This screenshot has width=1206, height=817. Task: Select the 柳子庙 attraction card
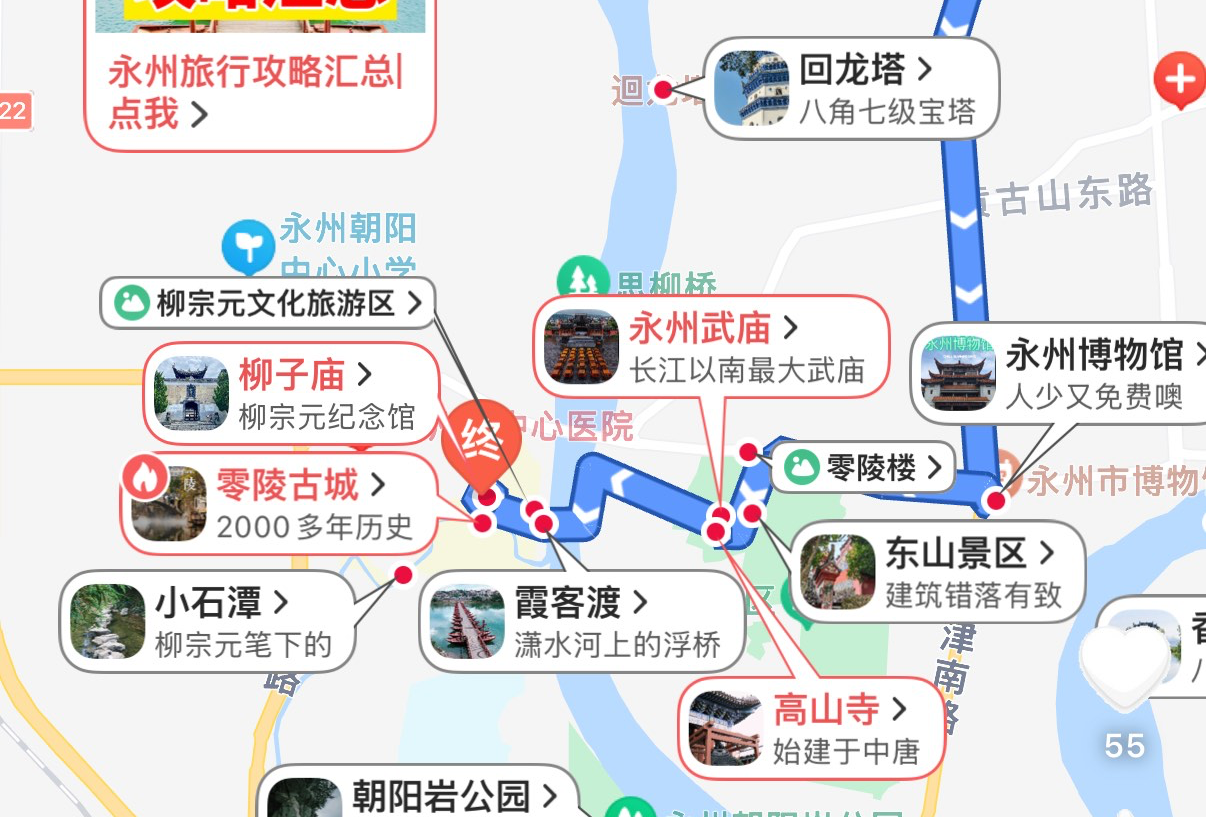click(293, 393)
